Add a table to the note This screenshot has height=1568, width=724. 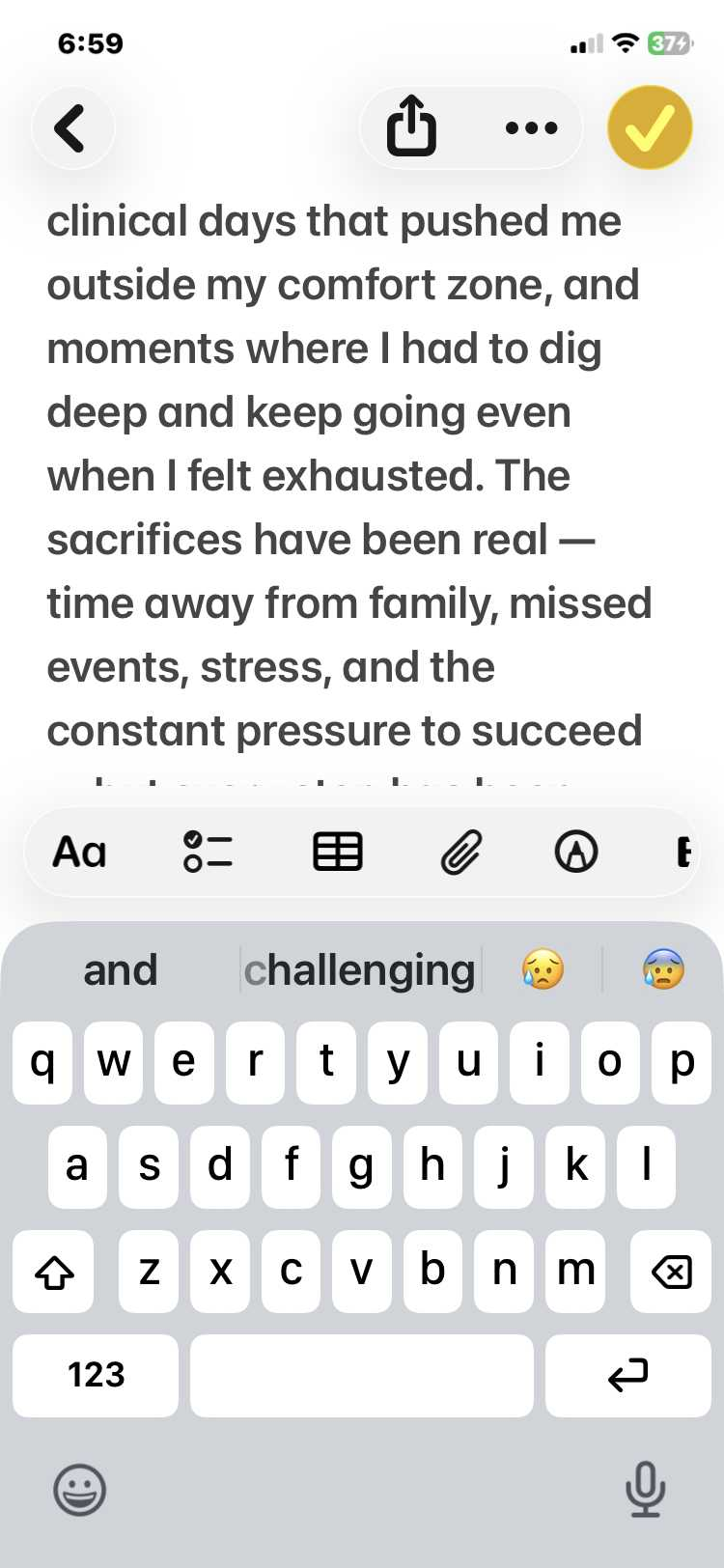[x=338, y=853]
